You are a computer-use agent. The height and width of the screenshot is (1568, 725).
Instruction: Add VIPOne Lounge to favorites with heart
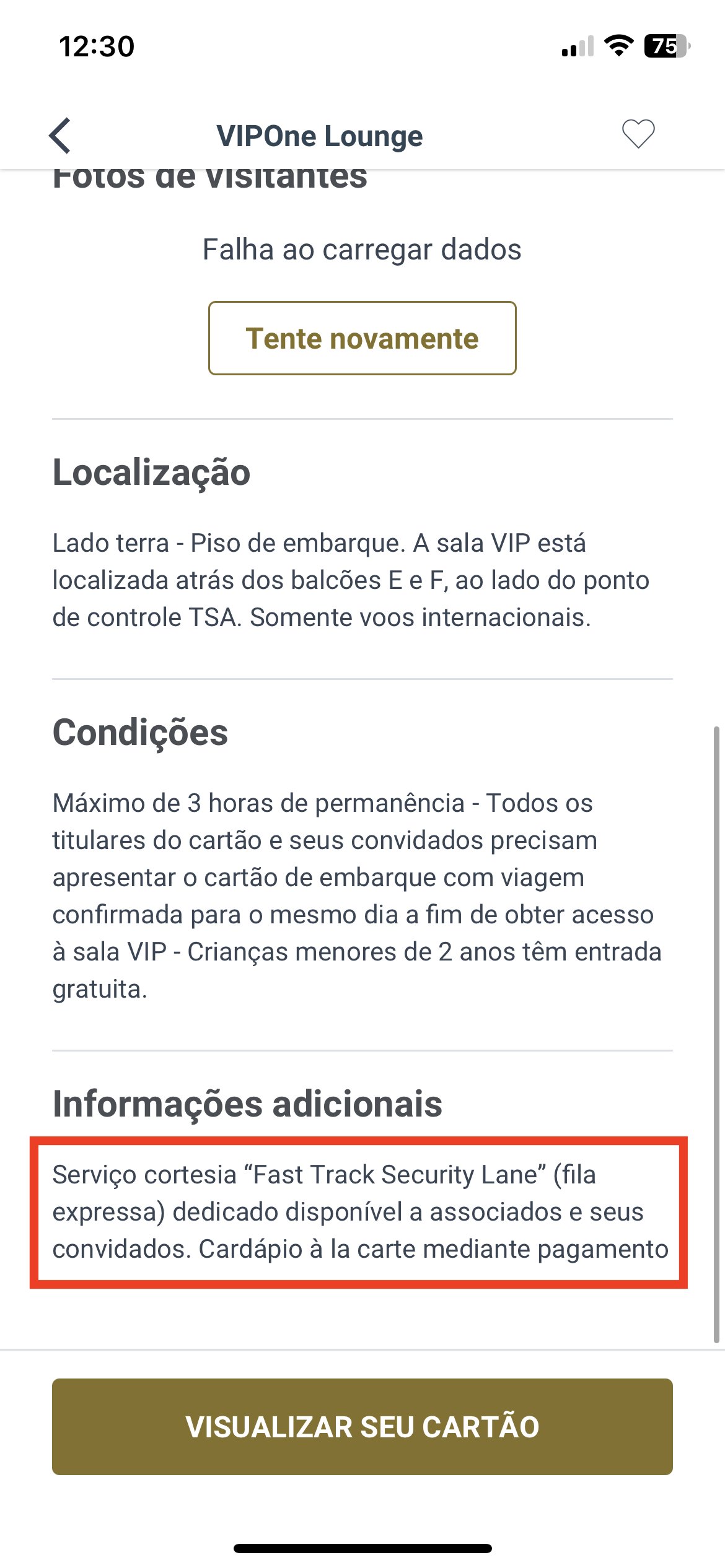coord(638,134)
